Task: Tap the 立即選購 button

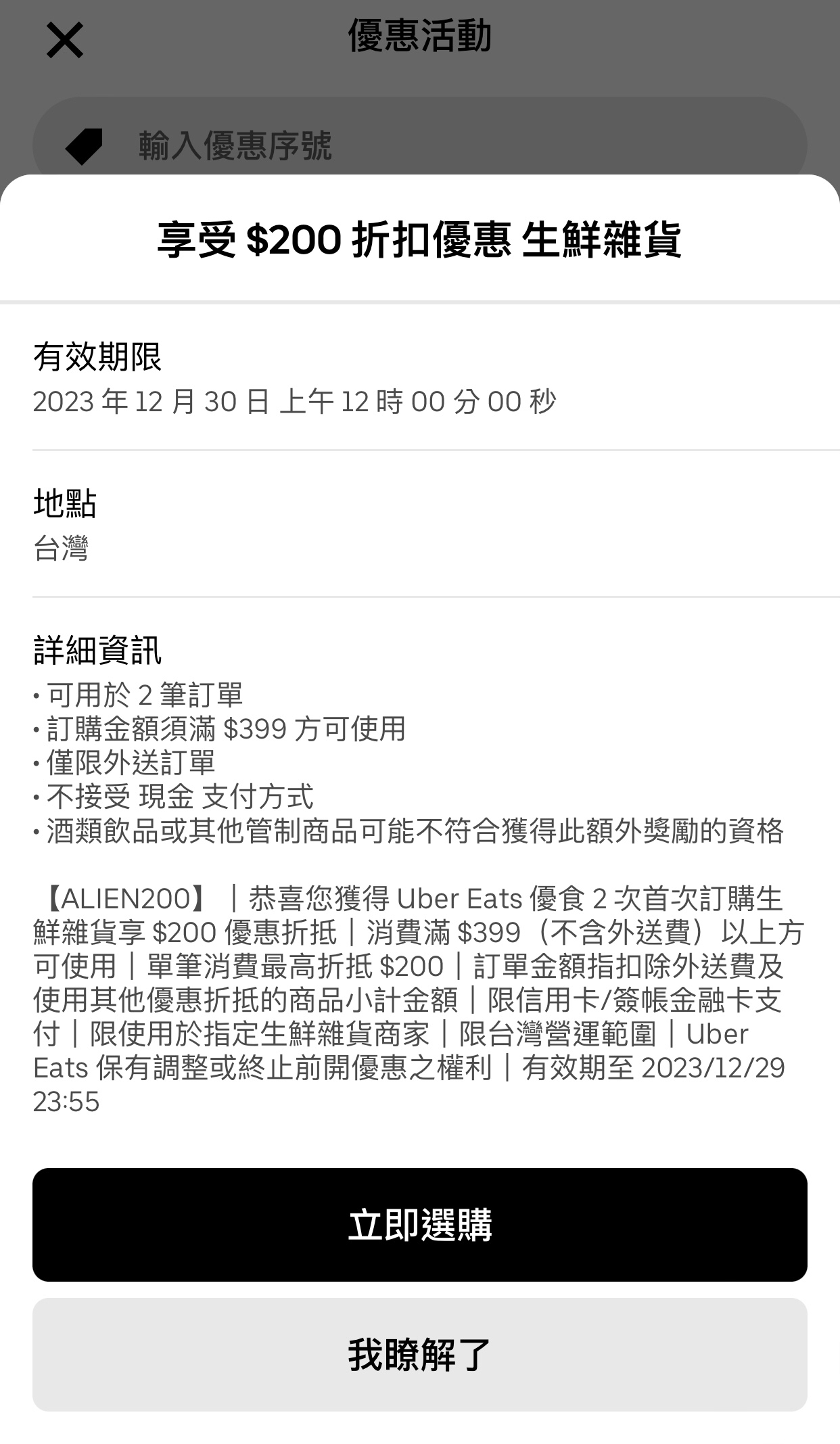Action: [419, 1224]
